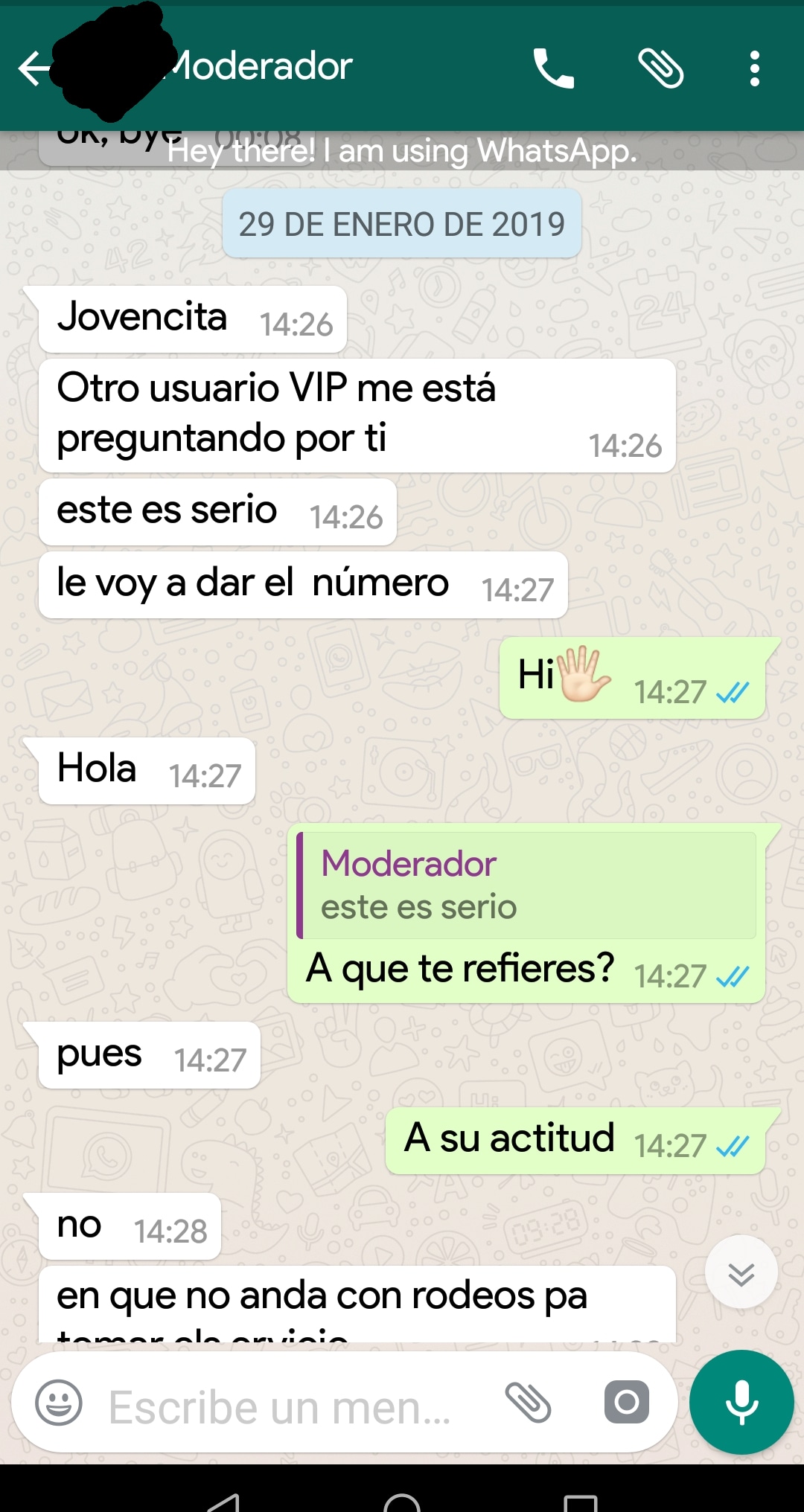The image size is (804, 1512).
Task: Jump to the latest messages
Action: (x=741, y=1272)
